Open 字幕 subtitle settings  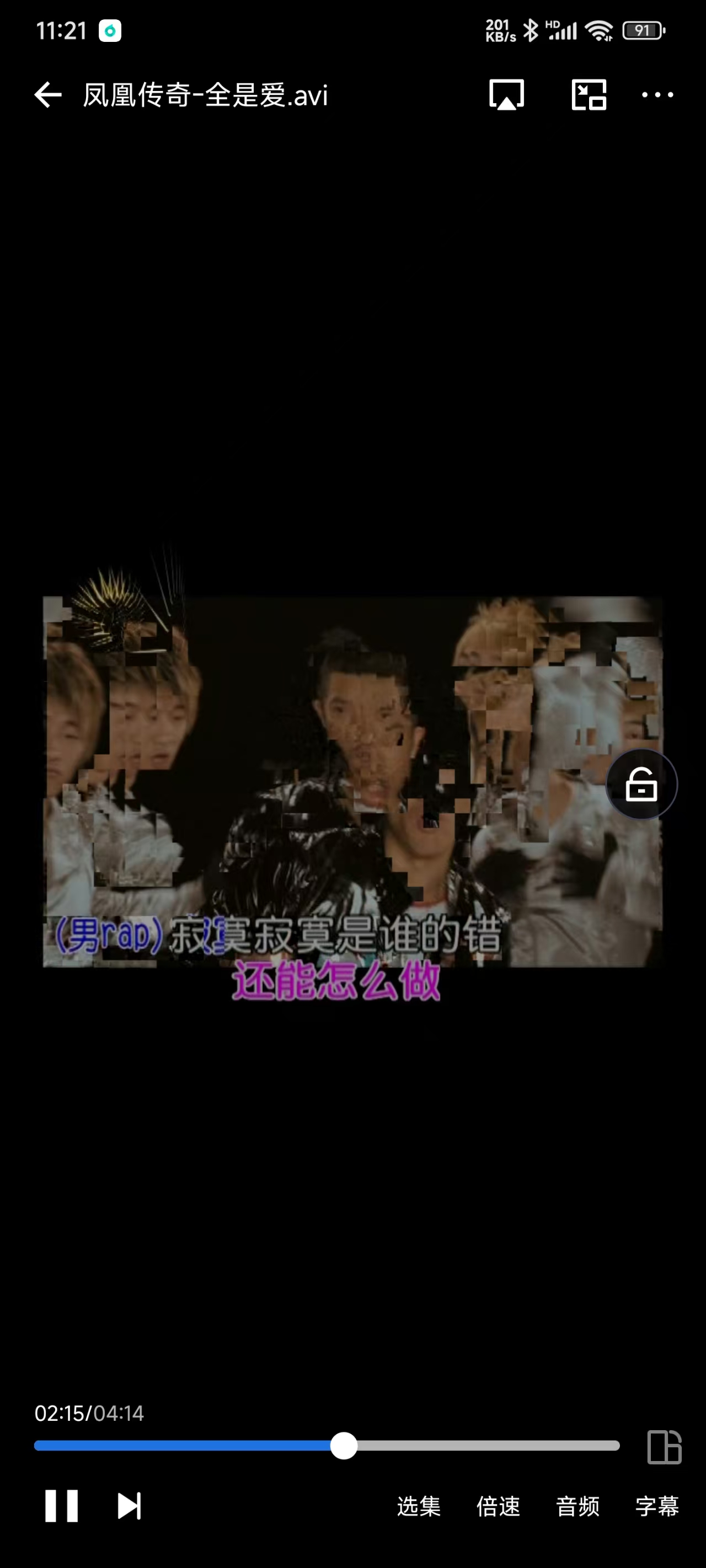click(657, 1506)
